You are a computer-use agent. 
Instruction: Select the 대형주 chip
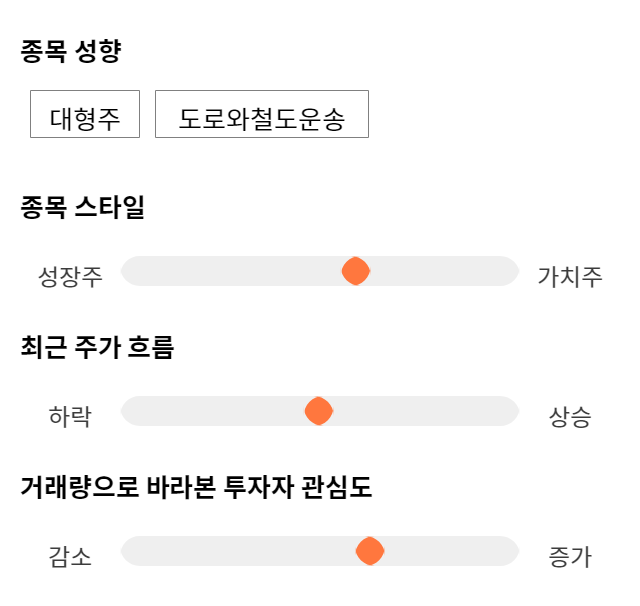point(85,114)
